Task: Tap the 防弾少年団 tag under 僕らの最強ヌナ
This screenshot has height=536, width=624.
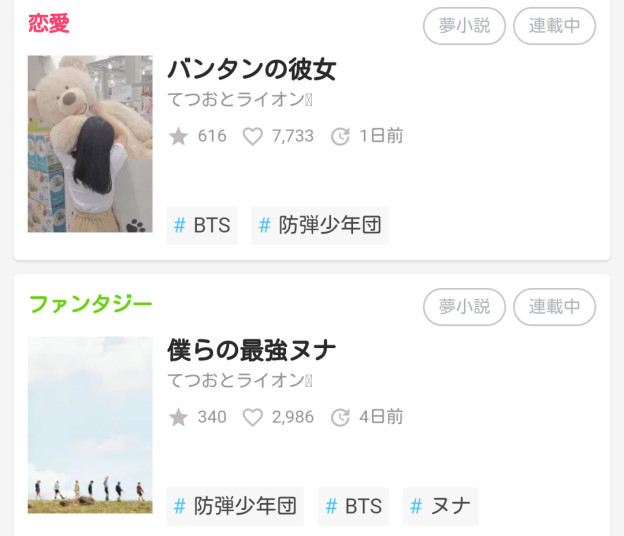Action: pyautogui.click(x=236, y=506)
